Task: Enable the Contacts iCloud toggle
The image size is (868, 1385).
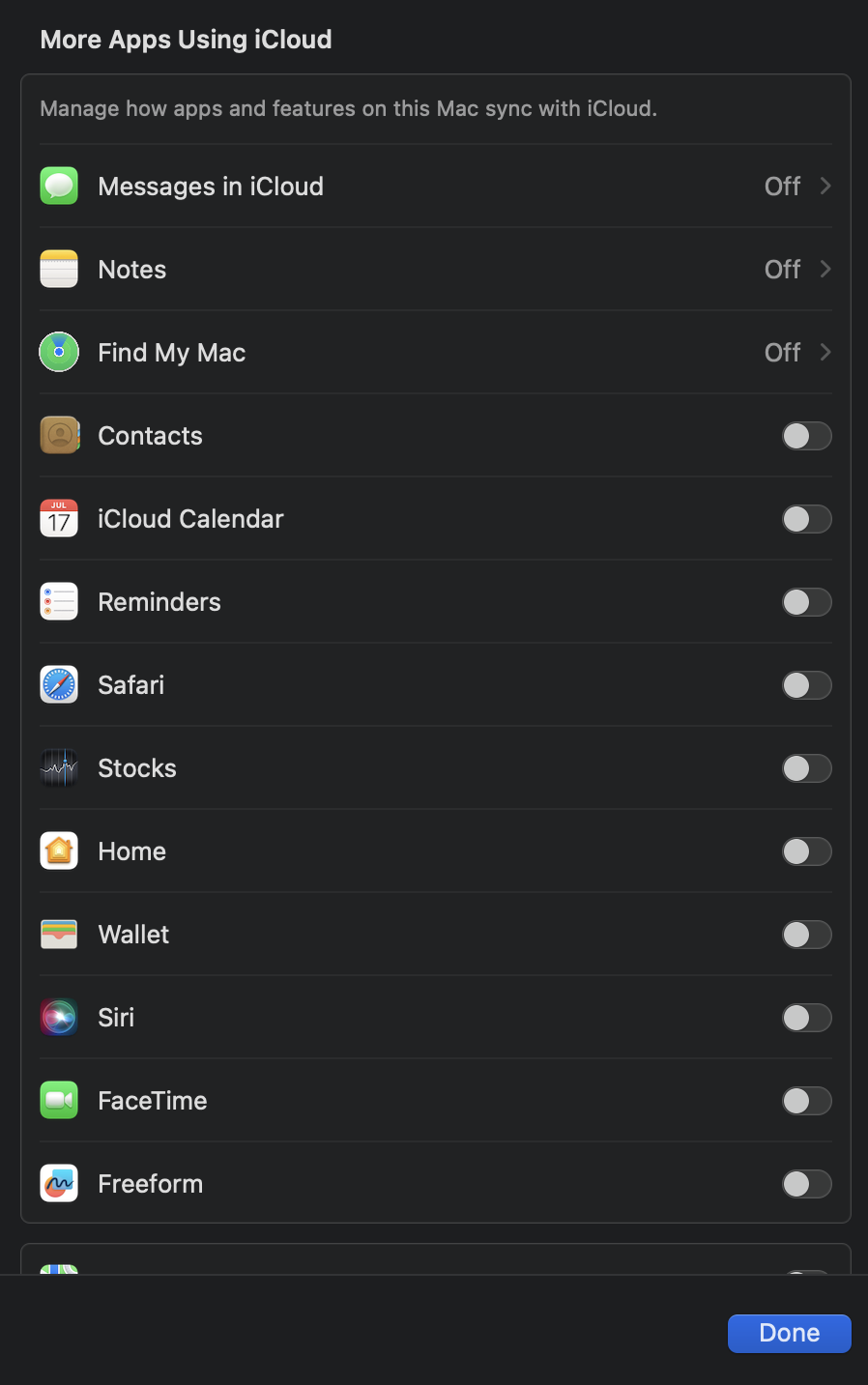Action: [806, 436]
